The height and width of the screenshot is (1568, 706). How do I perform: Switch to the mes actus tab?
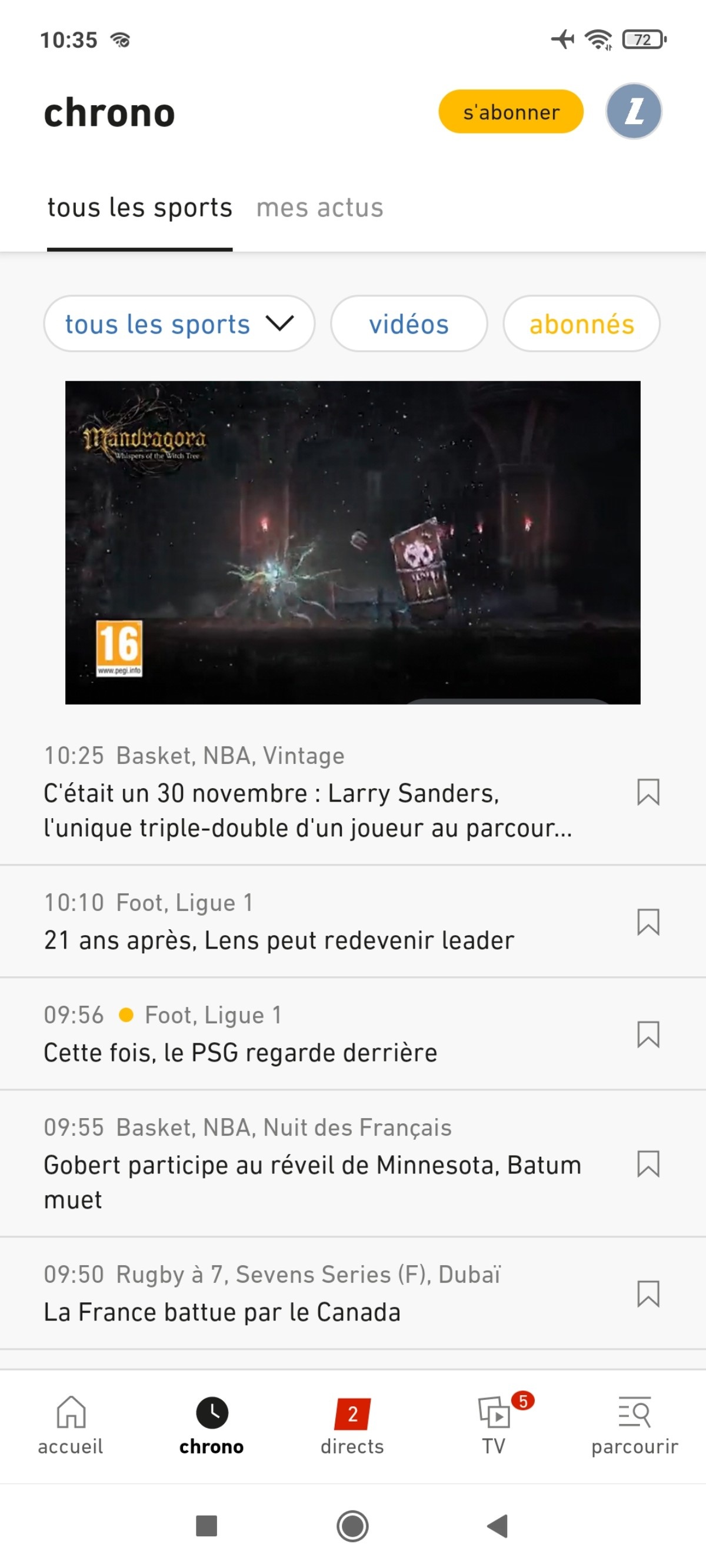pos(319,208)
